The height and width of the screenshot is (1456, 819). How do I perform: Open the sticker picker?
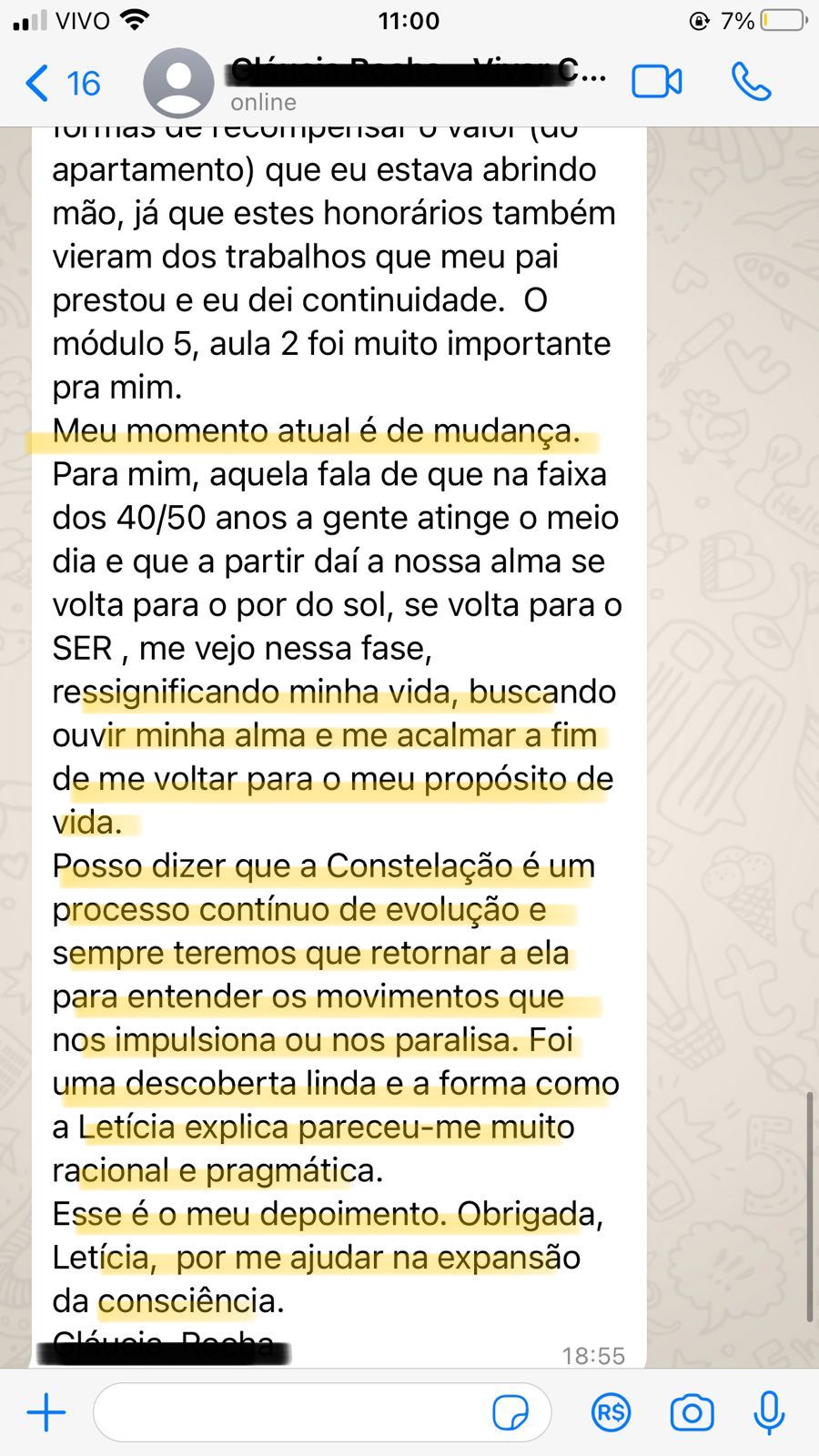click(x=511, y=1413)
